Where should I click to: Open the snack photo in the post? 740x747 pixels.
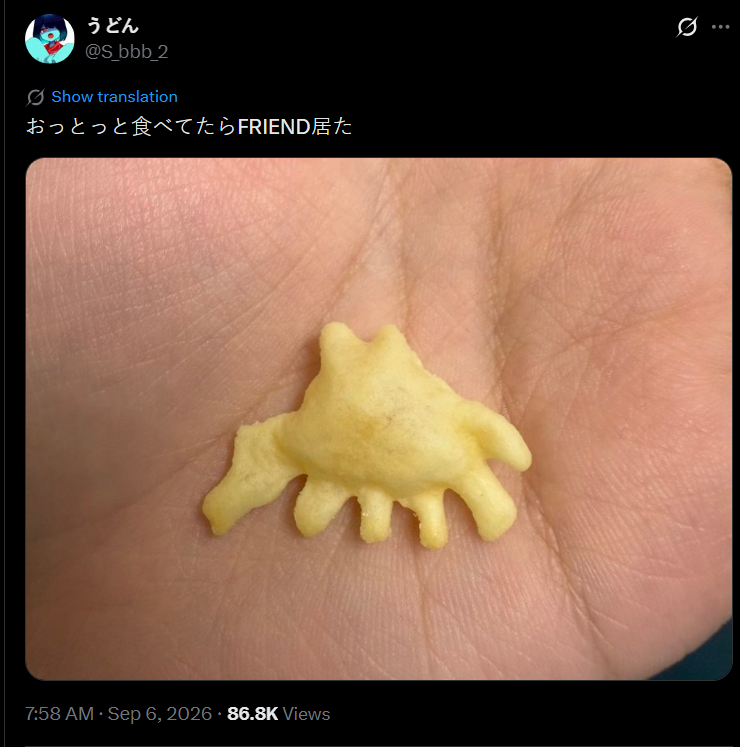[x=379, y=419]
